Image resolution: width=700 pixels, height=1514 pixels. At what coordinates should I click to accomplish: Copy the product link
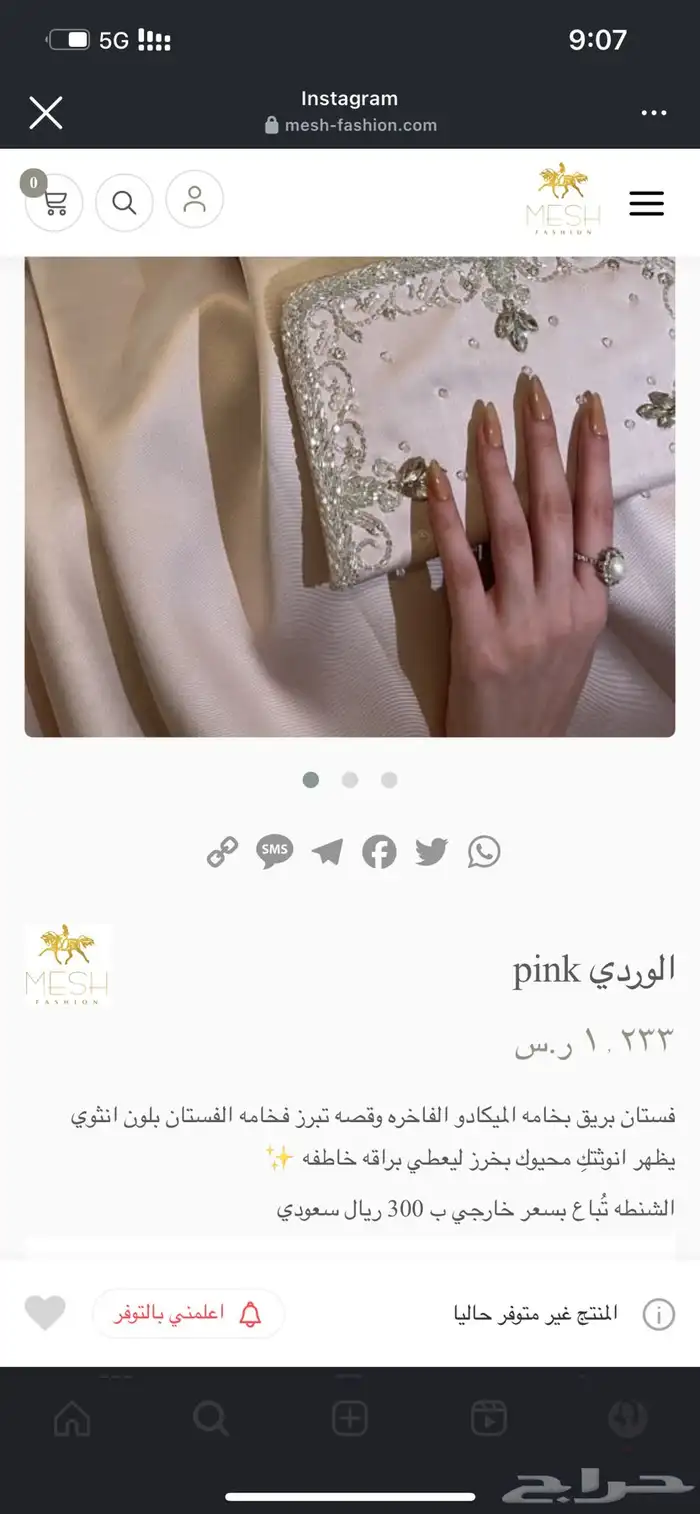click(x=222, y=852)
